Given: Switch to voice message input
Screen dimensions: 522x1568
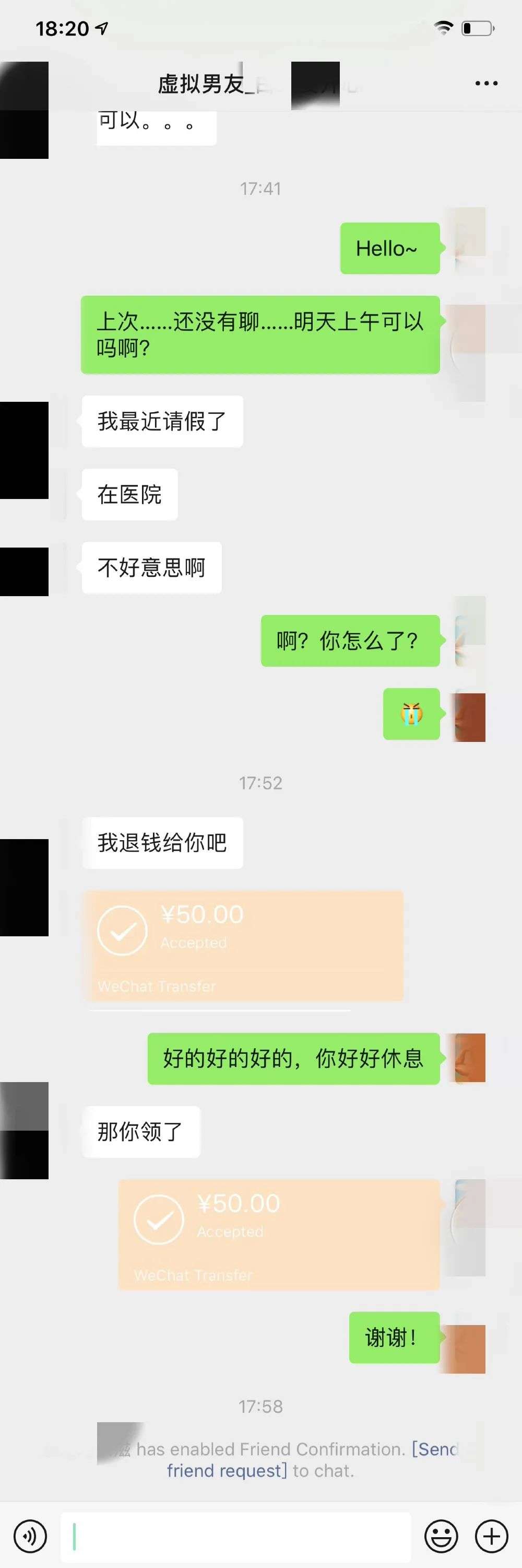Looking at the screenshot, I should [30, 1536].
